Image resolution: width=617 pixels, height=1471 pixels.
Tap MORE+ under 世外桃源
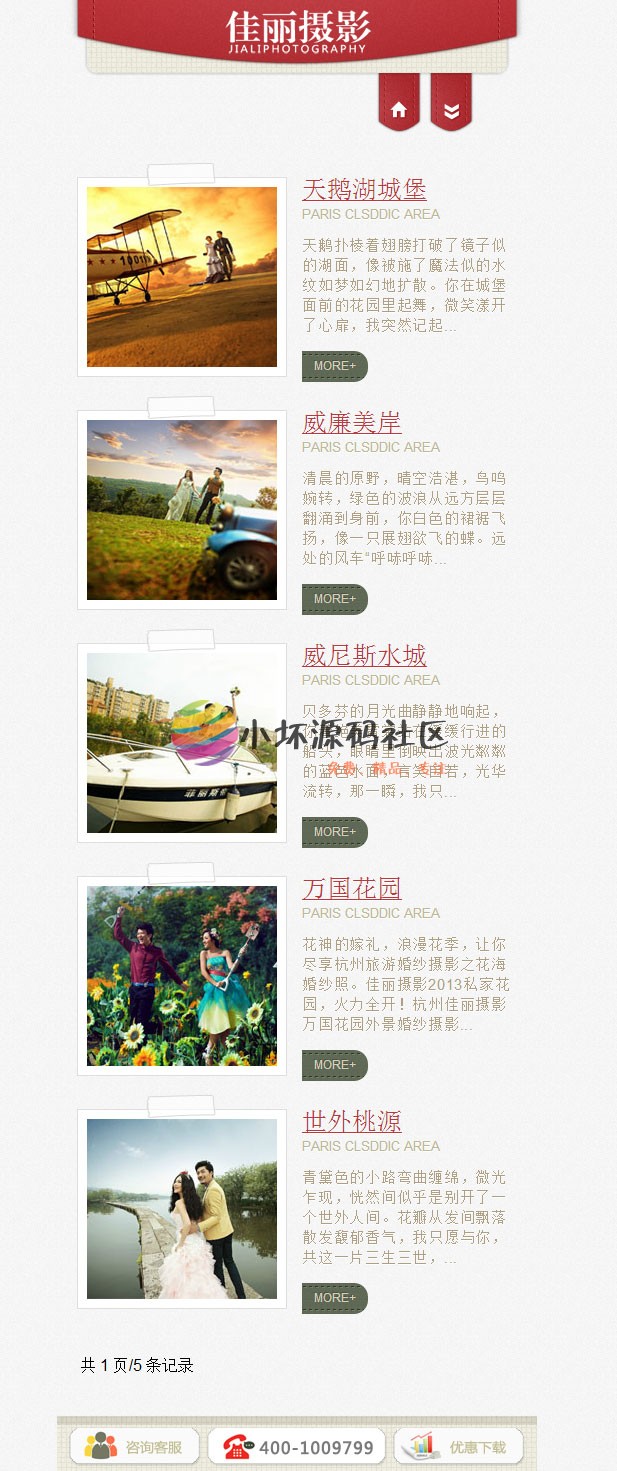pyautogui.click(x=335, y=1298)
